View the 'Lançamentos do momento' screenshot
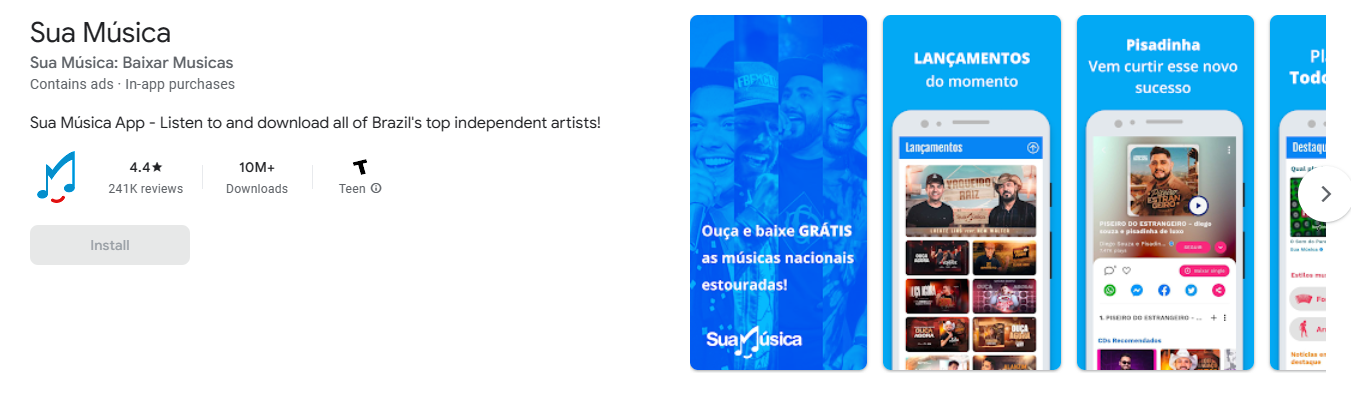Viewport: 1351px width, 417px height. pos(971,193)
